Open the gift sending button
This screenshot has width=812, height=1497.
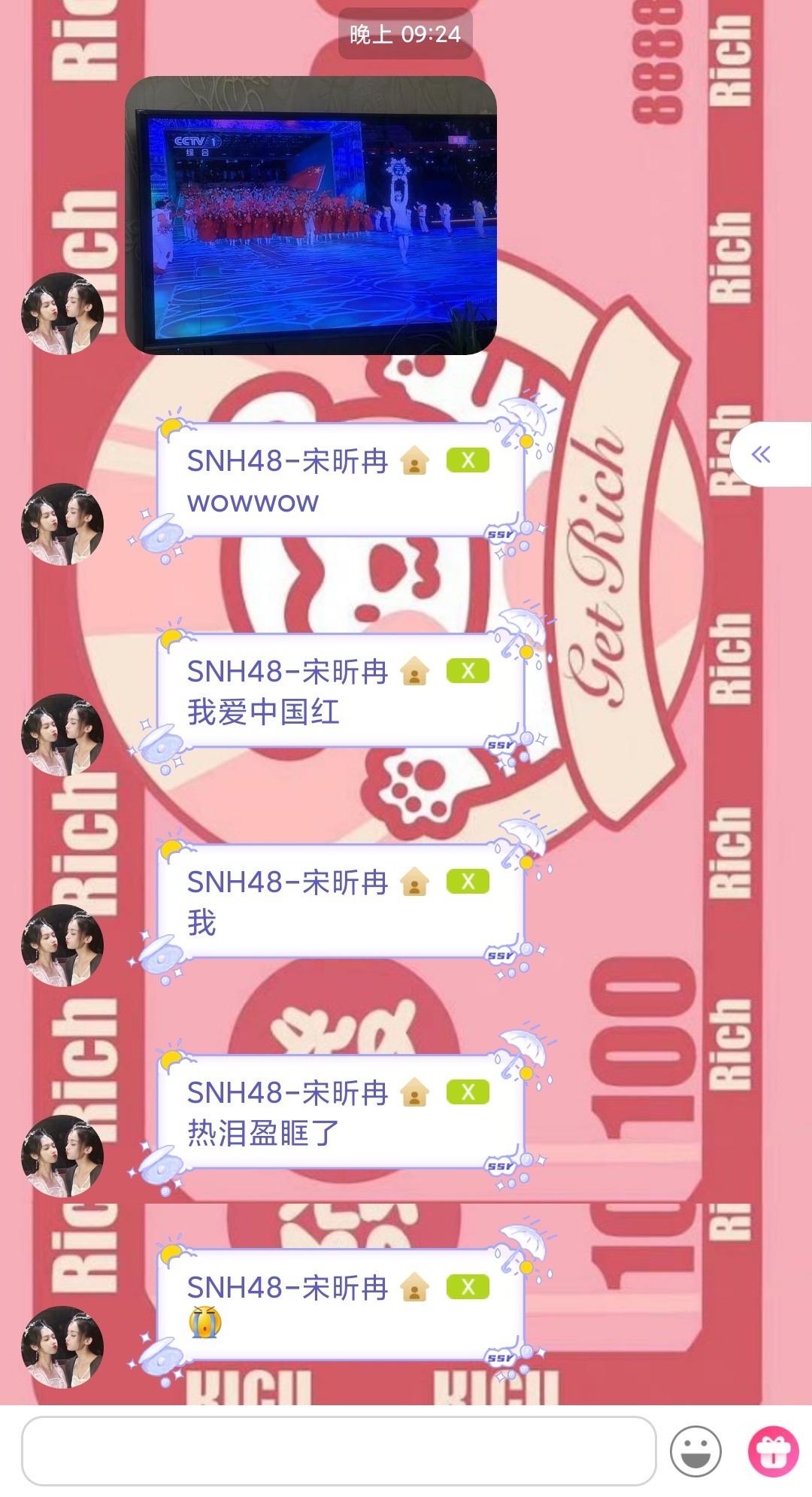coord(773,1451)
